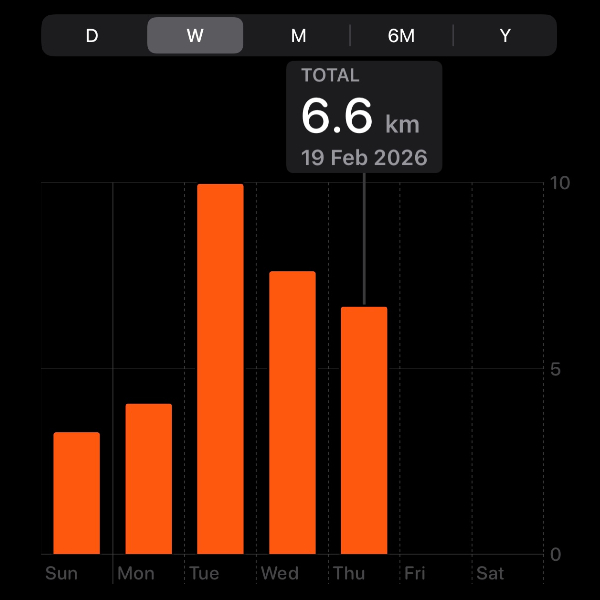
Task: Switch to the M month view
Action: 298,36
